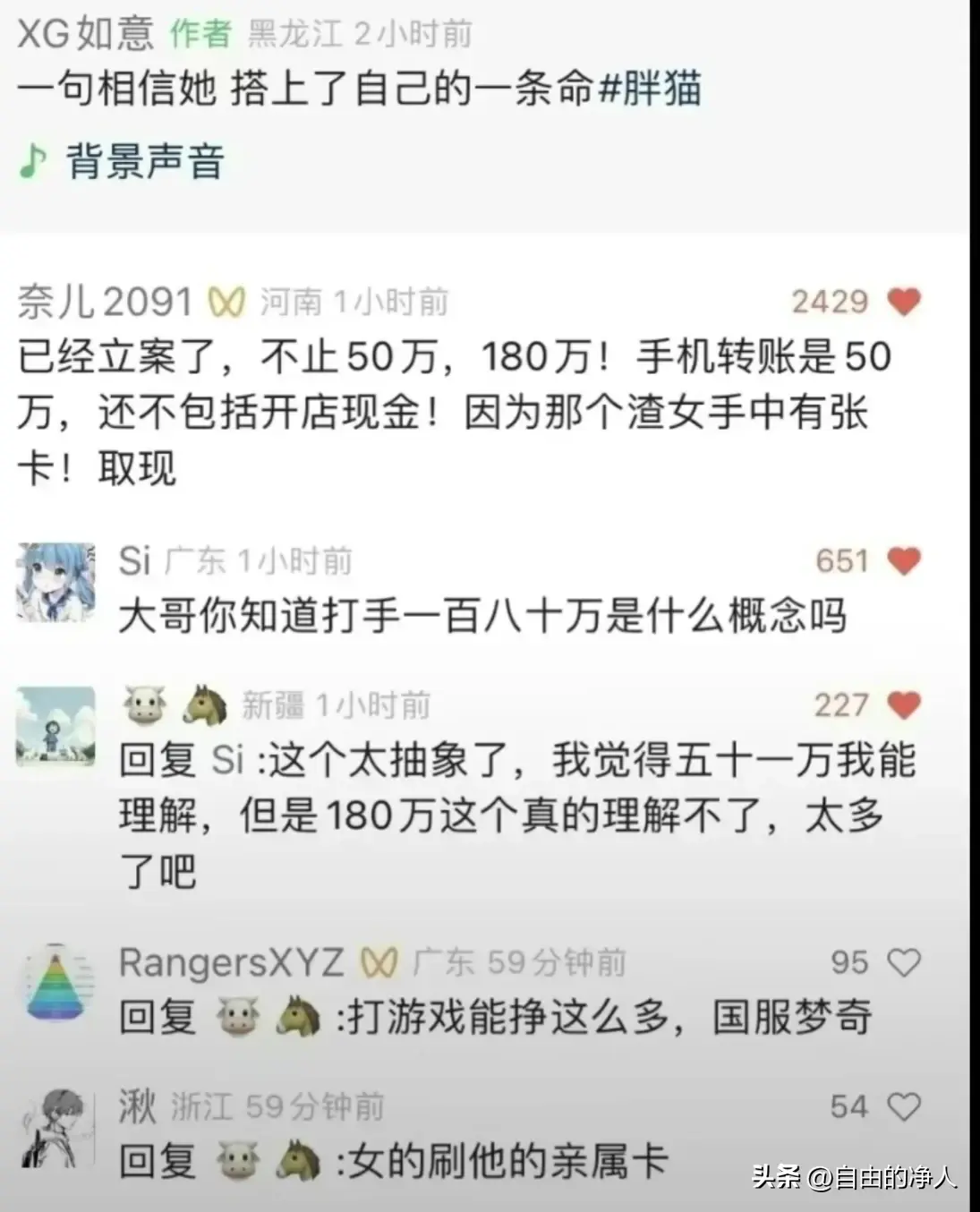
Task: Open the 背景声音 music link
Action: coord(143,162)
